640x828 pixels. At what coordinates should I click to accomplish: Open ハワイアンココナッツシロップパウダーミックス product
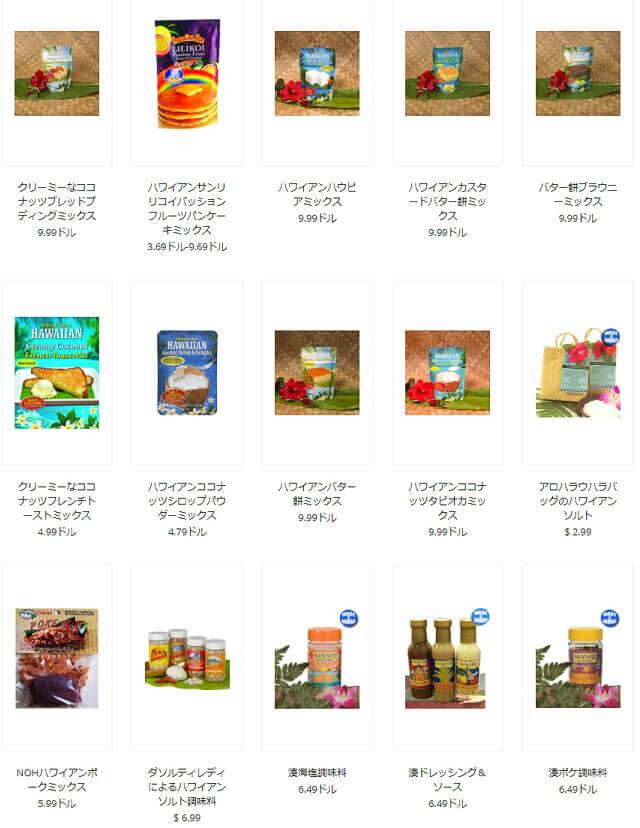[x=187, y=373]
